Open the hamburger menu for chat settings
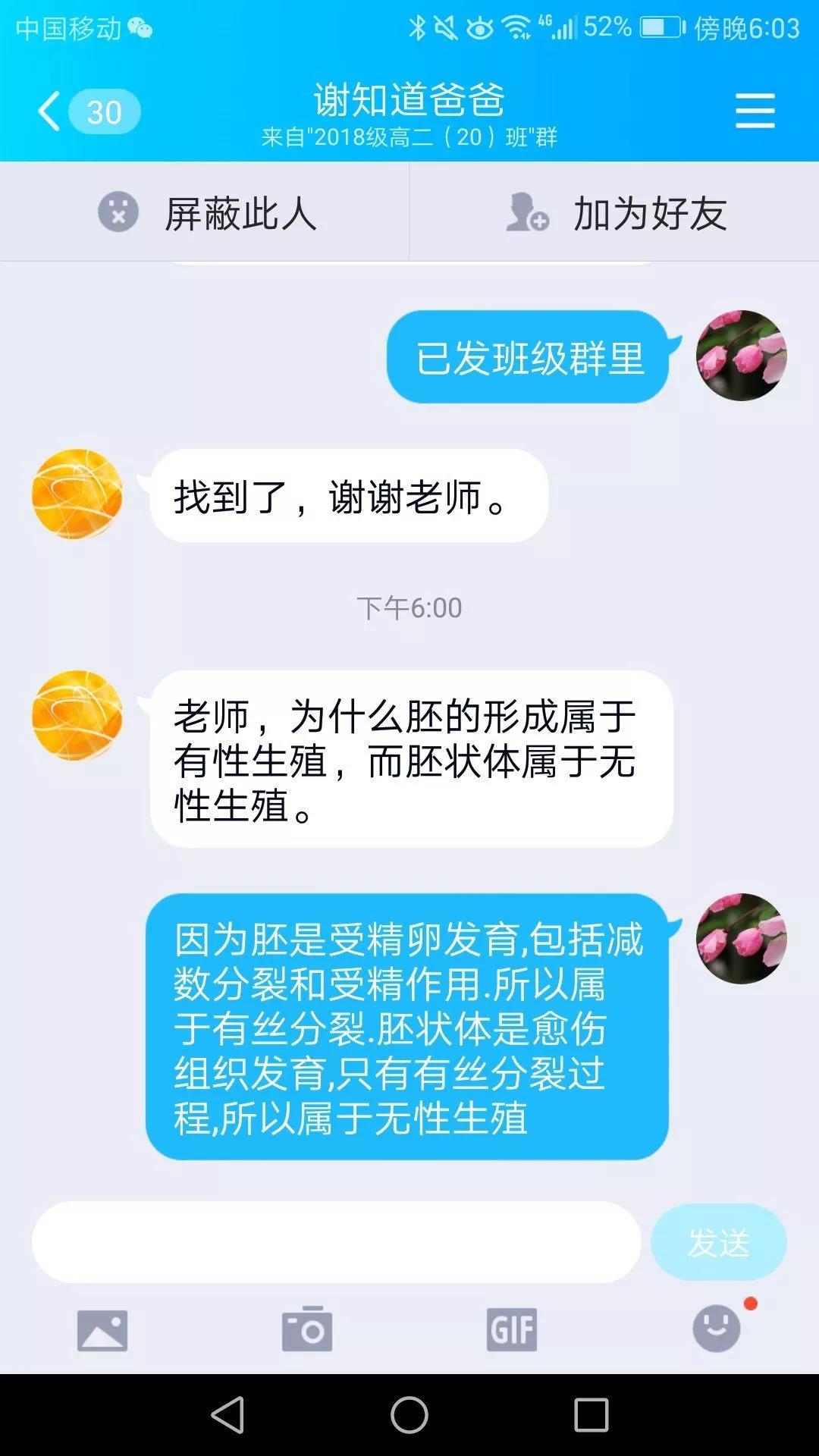Viewport: 819px width, 1456px height. pos(755,111)
